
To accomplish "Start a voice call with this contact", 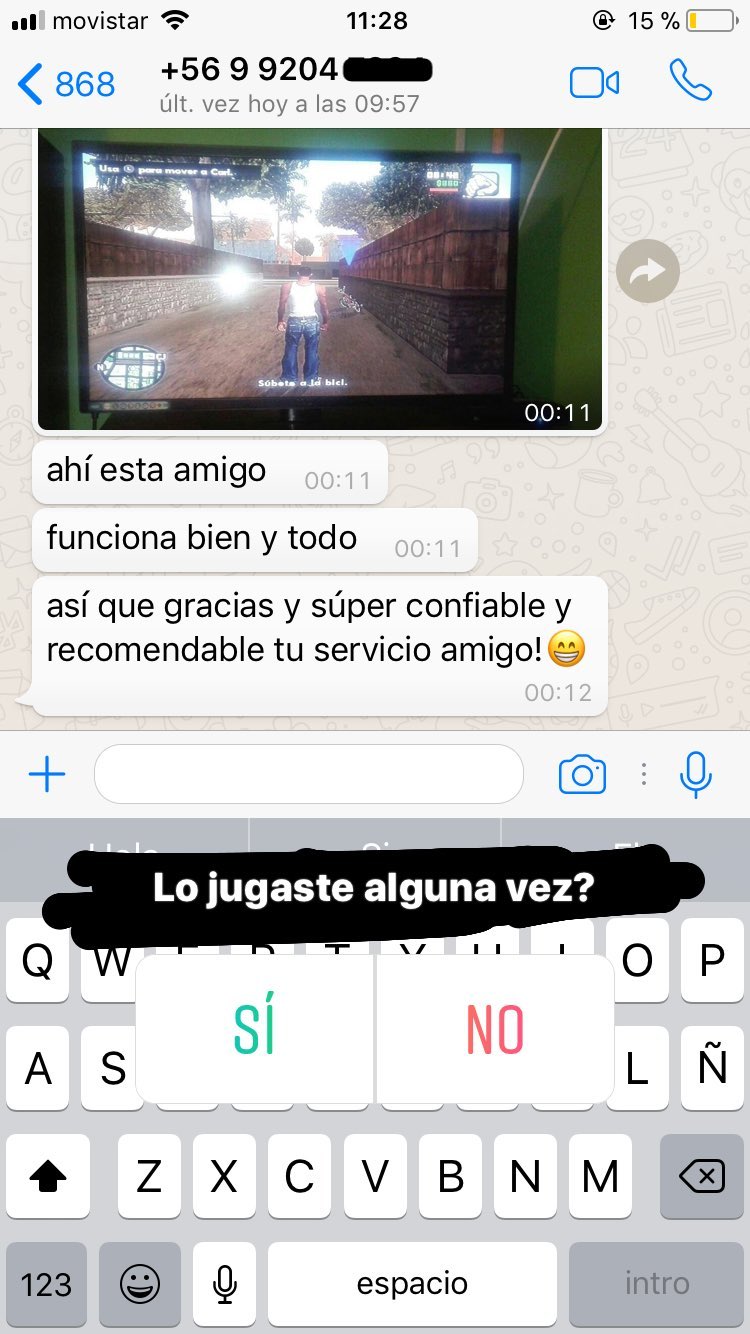I will coord(690,80).
